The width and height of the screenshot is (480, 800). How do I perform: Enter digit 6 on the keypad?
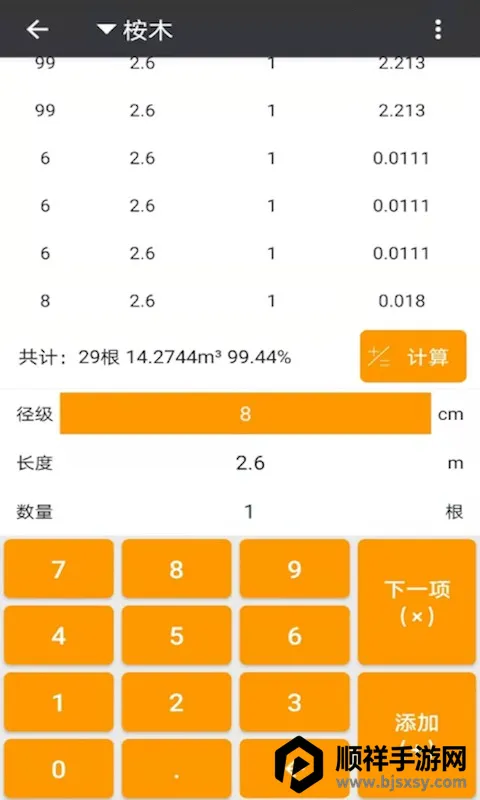point(294,635)
